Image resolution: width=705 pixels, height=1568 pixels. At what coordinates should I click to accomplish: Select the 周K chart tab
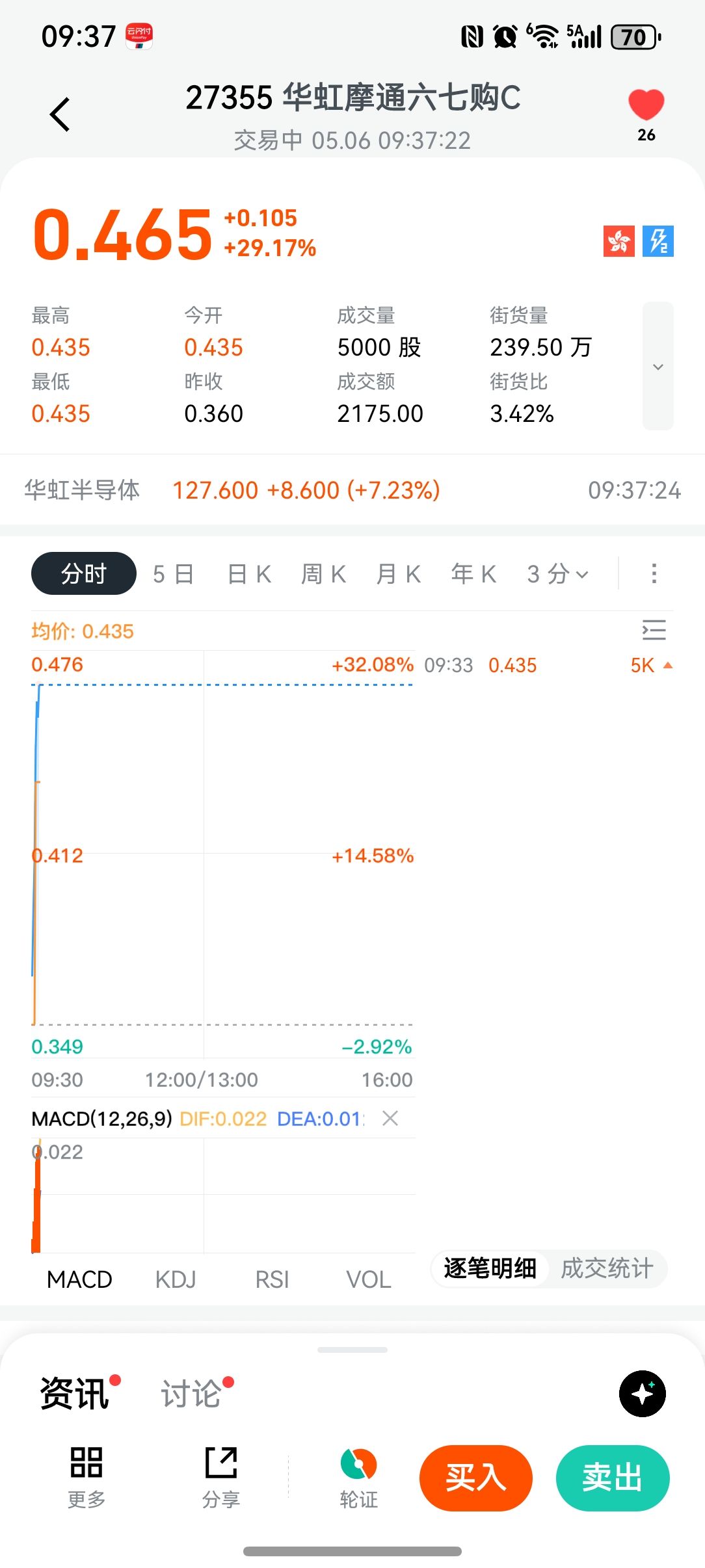point(324,574)
